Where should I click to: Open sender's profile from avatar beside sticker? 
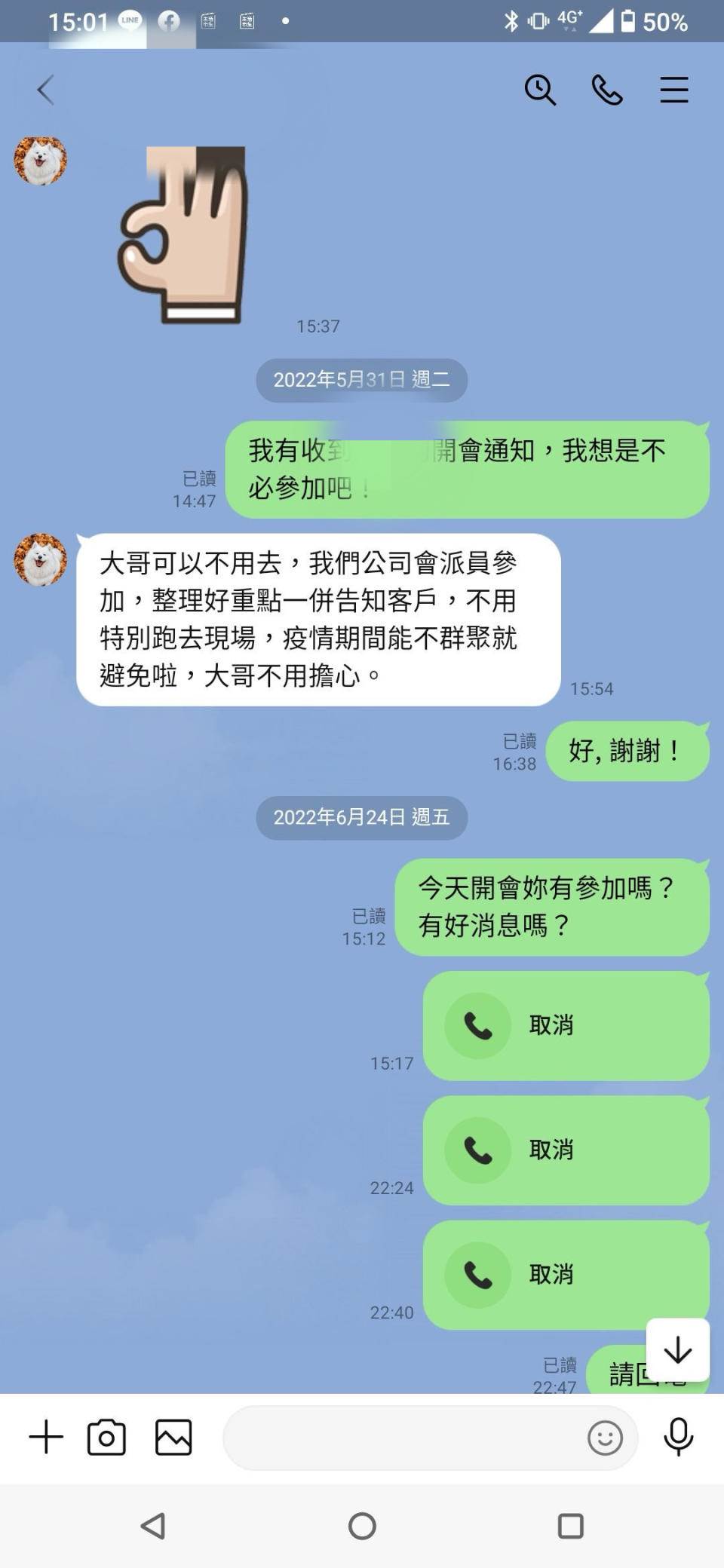coord(41,161)
